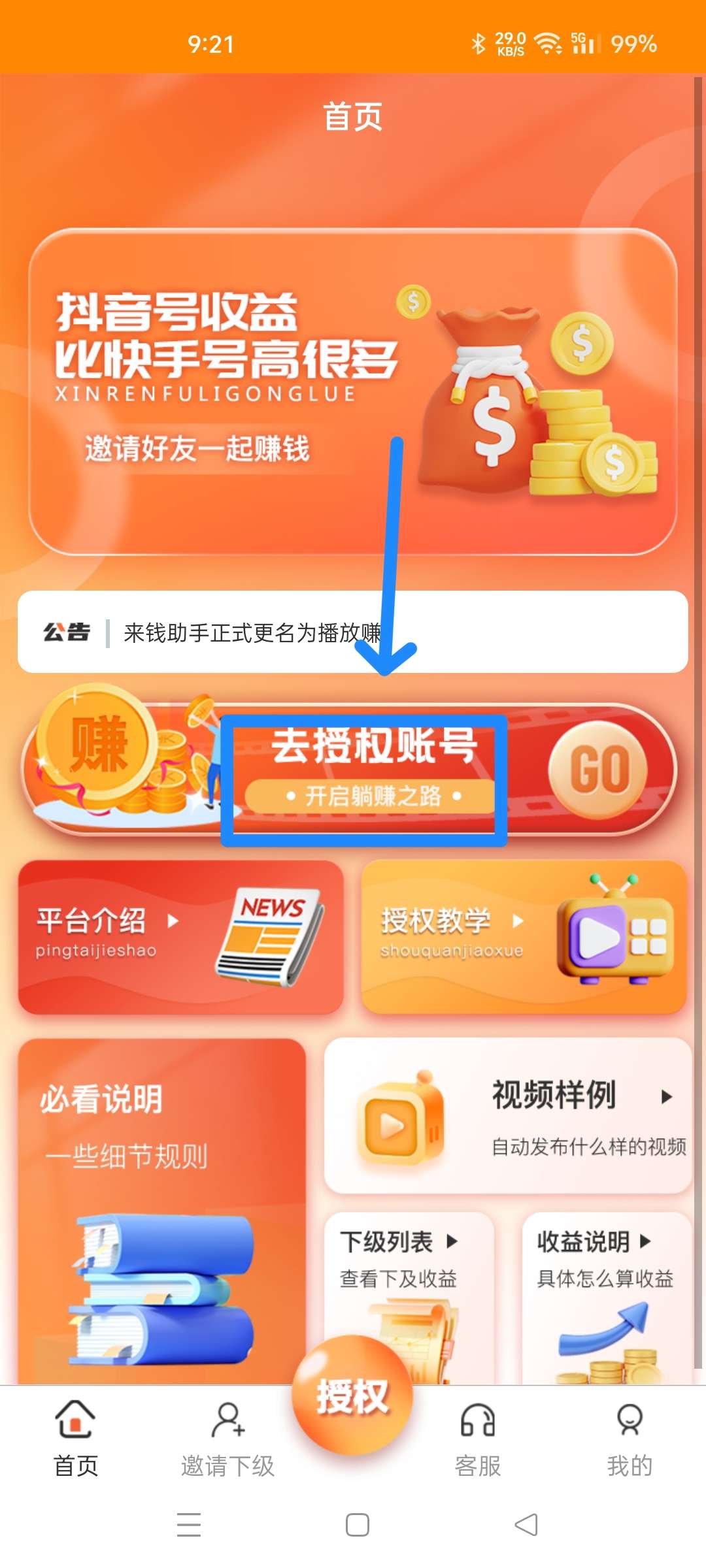Go back with the system back button
Image resolution: width=706 pixels, height=1568 pixels.
tap(526, 1525)
